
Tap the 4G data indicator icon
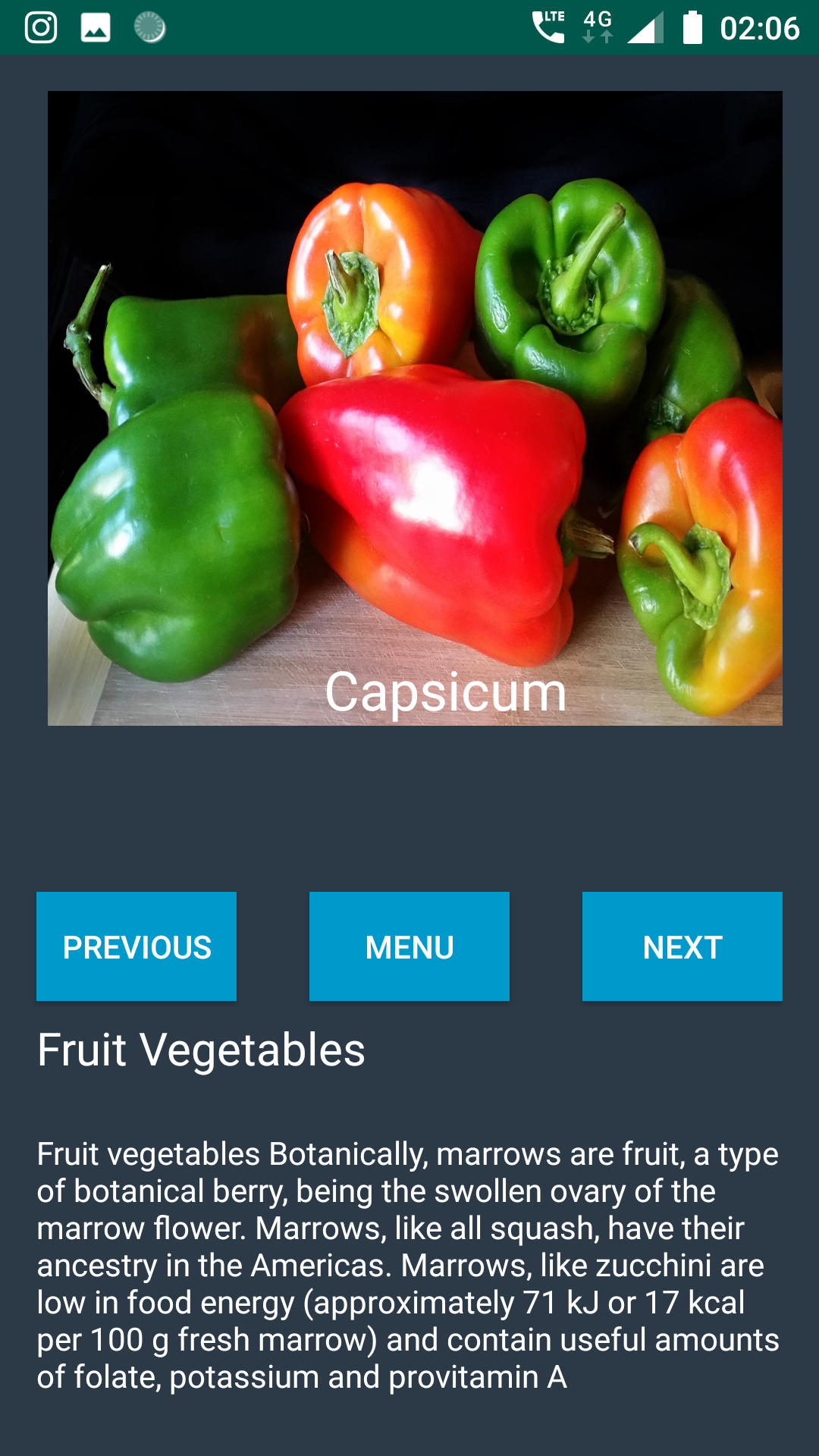tap(598, 25)
